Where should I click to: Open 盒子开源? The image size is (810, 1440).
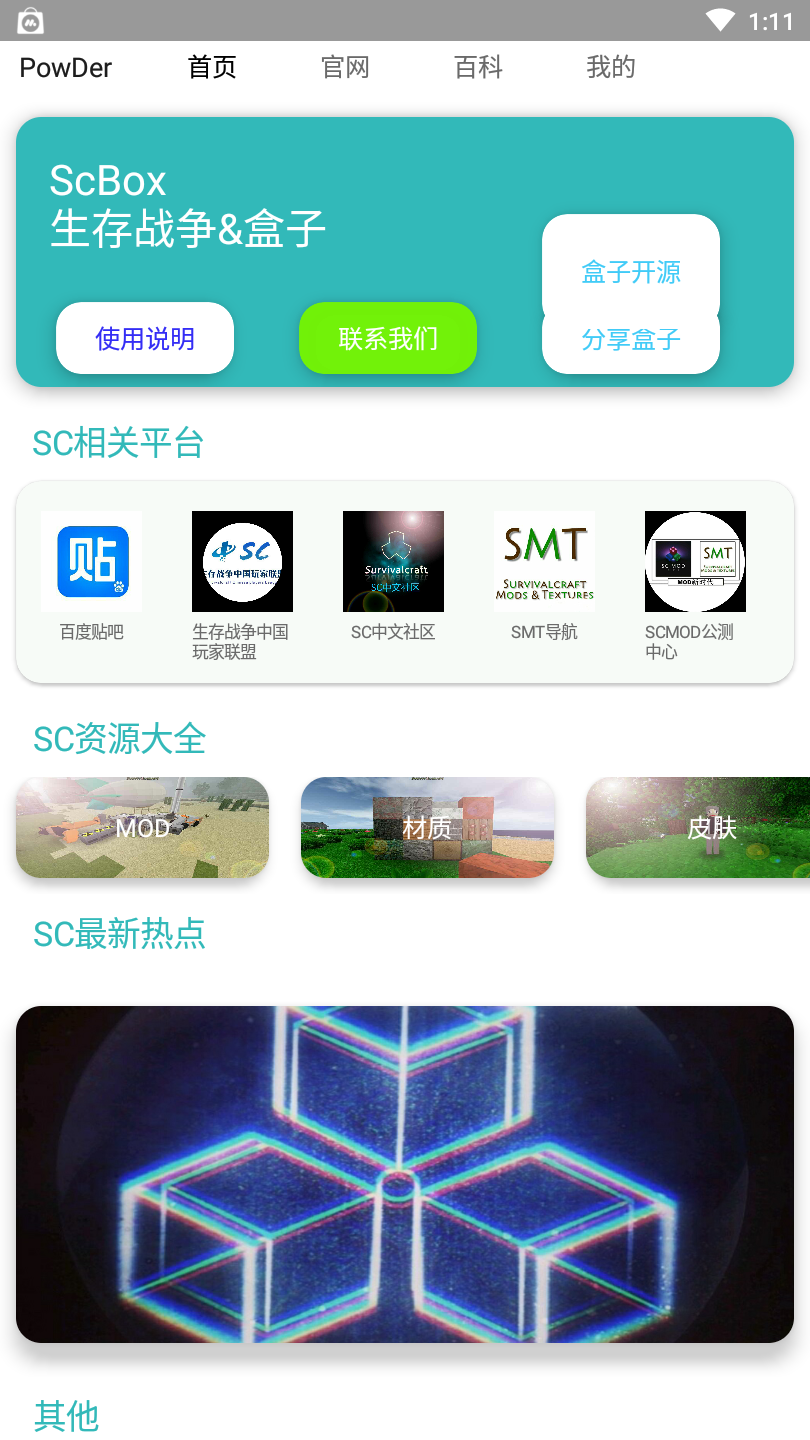(x=631, y=270)
